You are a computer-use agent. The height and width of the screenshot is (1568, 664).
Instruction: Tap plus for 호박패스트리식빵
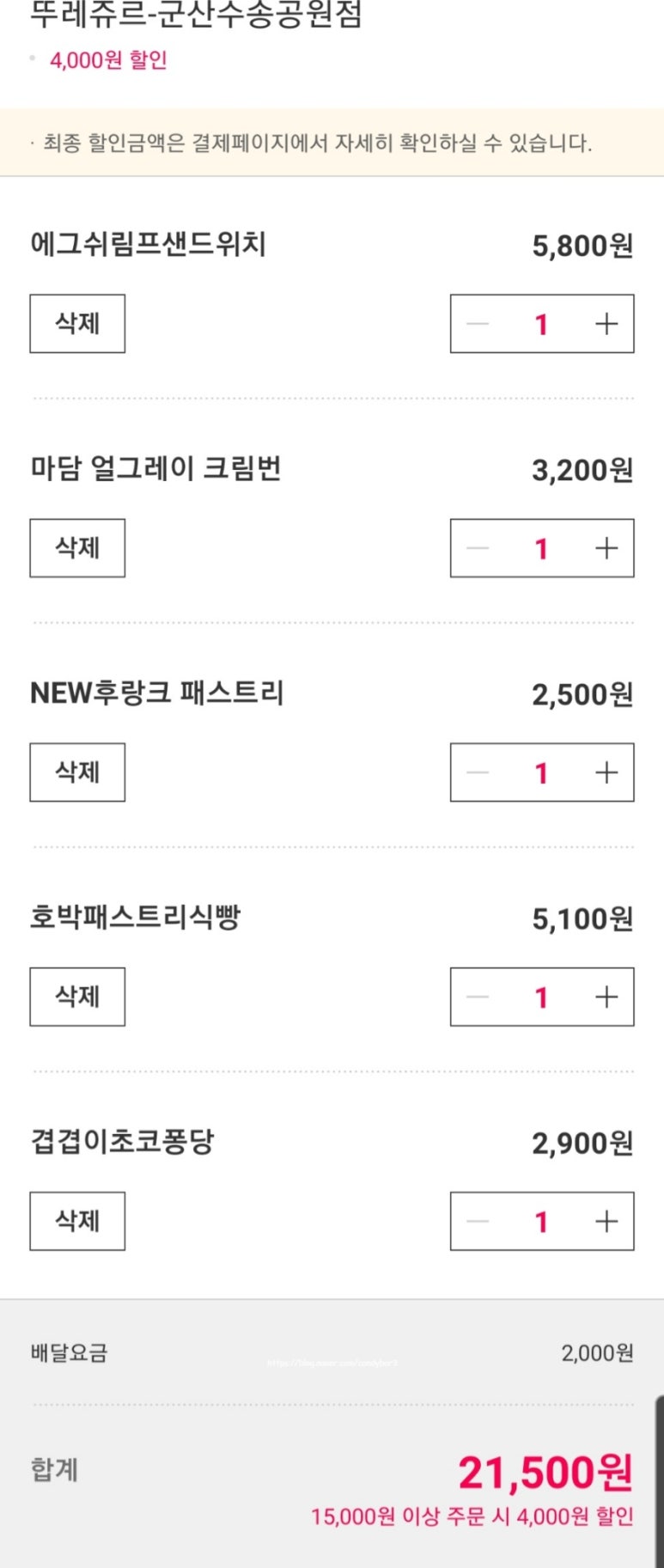pyautogui.click(x=606, y=997)
